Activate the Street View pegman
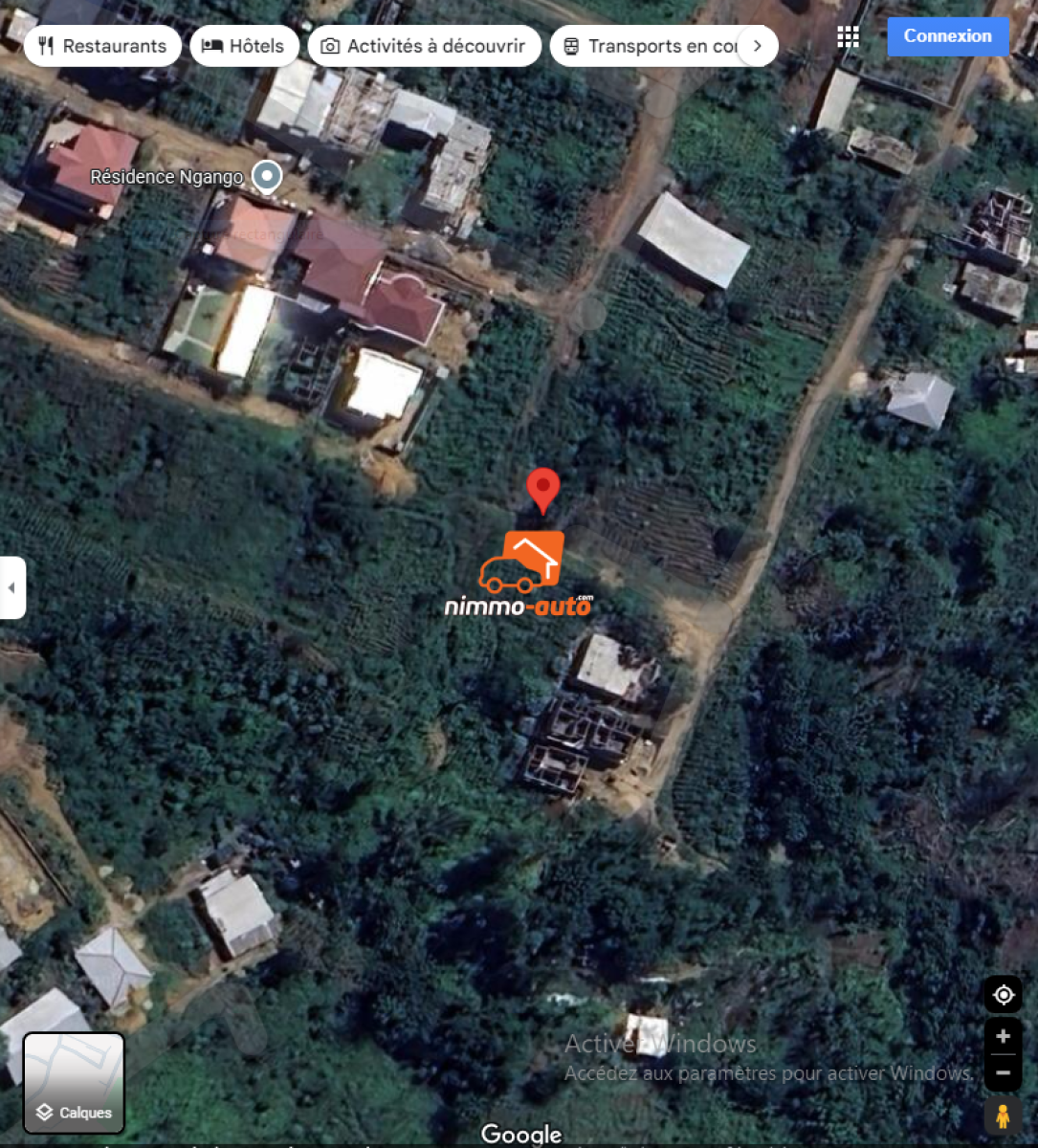The width and height of the screenshot is (1038, 1148). [x=1003, y=1116]
